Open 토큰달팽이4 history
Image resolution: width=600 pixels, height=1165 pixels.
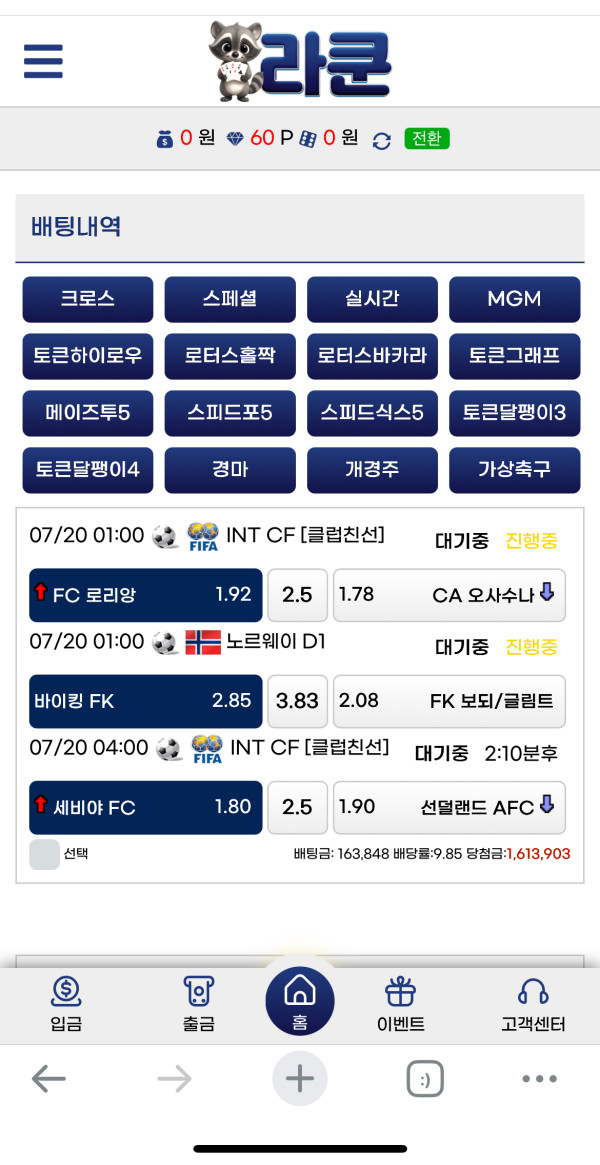pyautogui.click(x=88, y=470)
